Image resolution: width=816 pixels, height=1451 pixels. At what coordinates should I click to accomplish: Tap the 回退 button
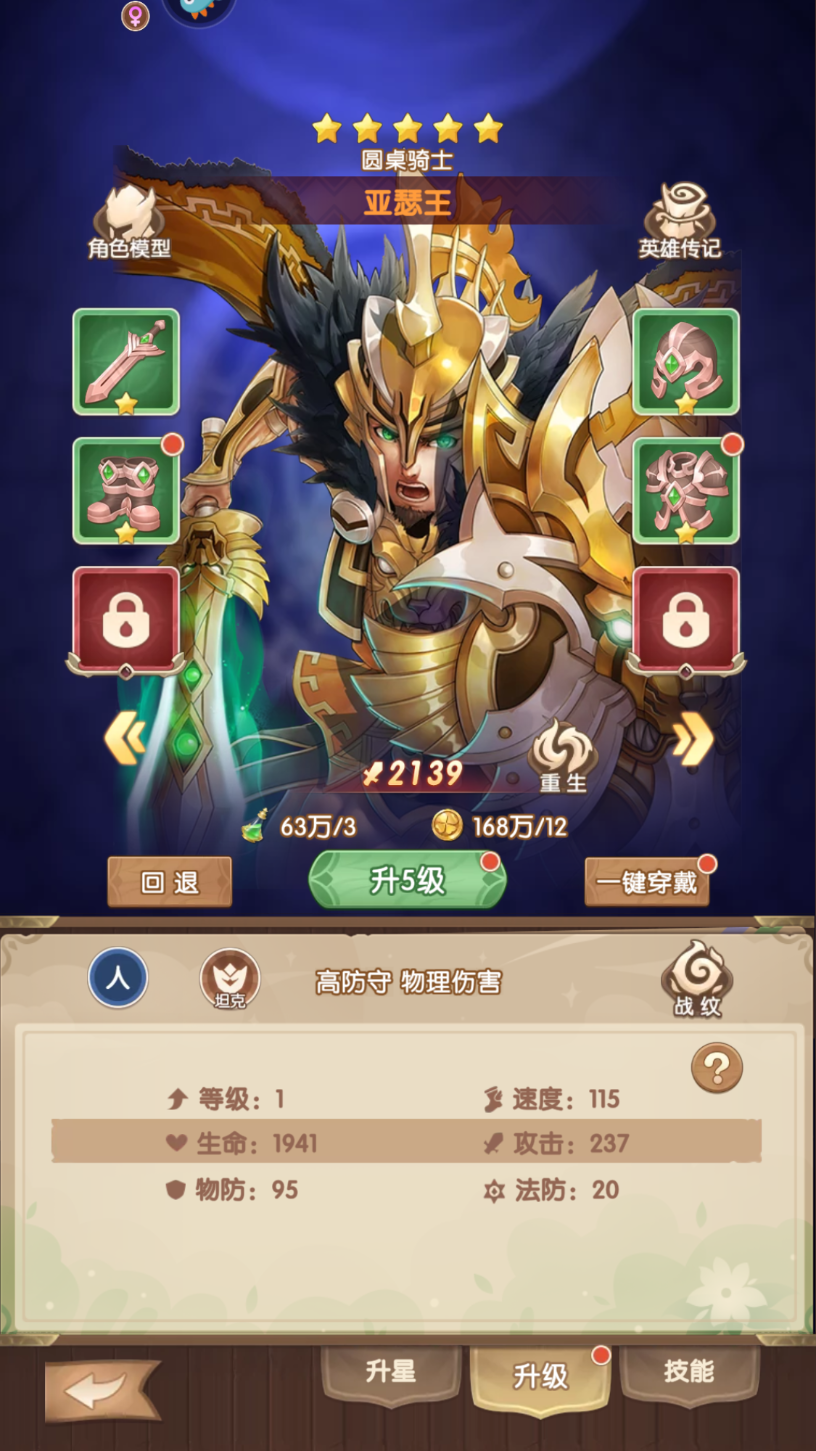click(170, 882)
